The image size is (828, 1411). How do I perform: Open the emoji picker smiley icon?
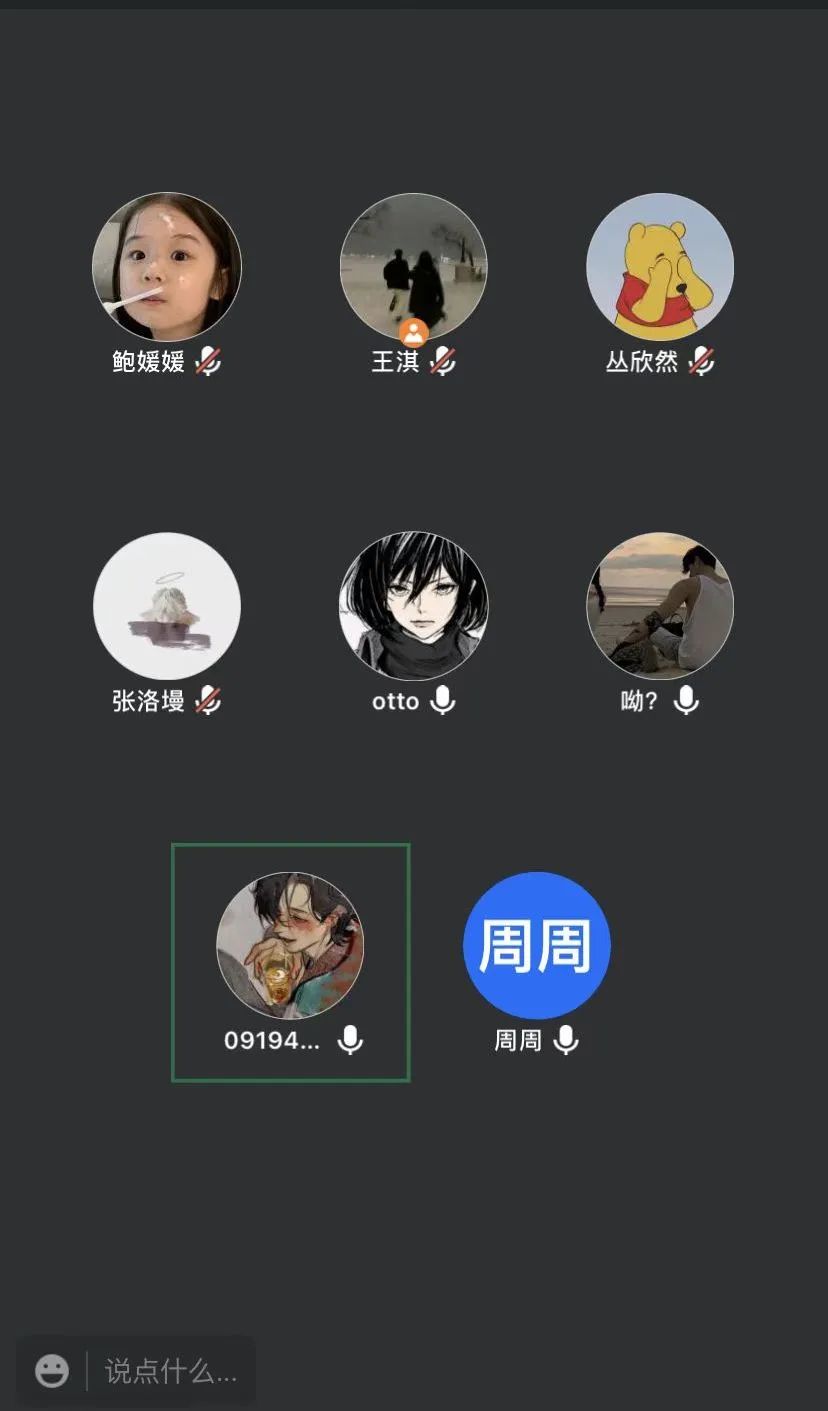[x=52, y=1370]
